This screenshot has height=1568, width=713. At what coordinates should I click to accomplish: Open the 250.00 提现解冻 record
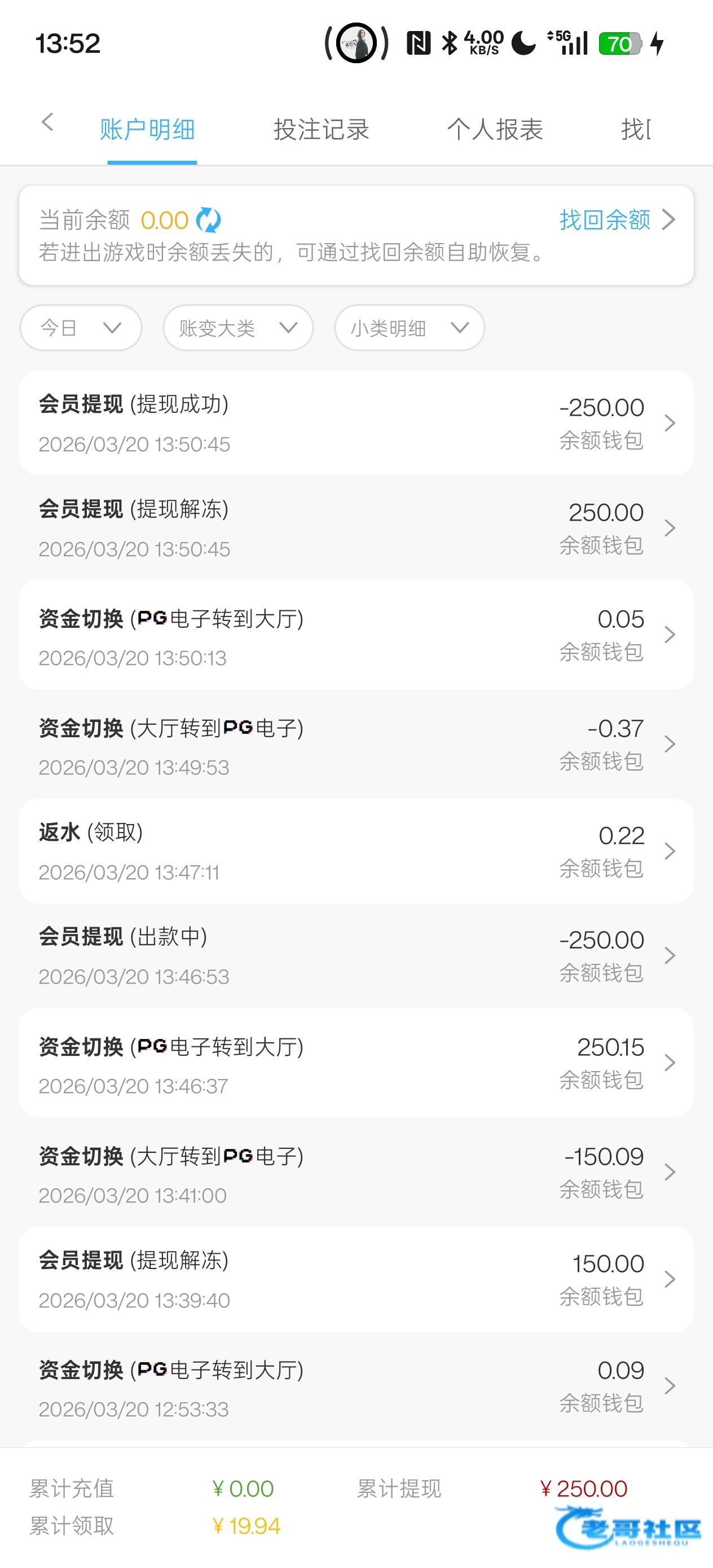[x=356, y=528]
